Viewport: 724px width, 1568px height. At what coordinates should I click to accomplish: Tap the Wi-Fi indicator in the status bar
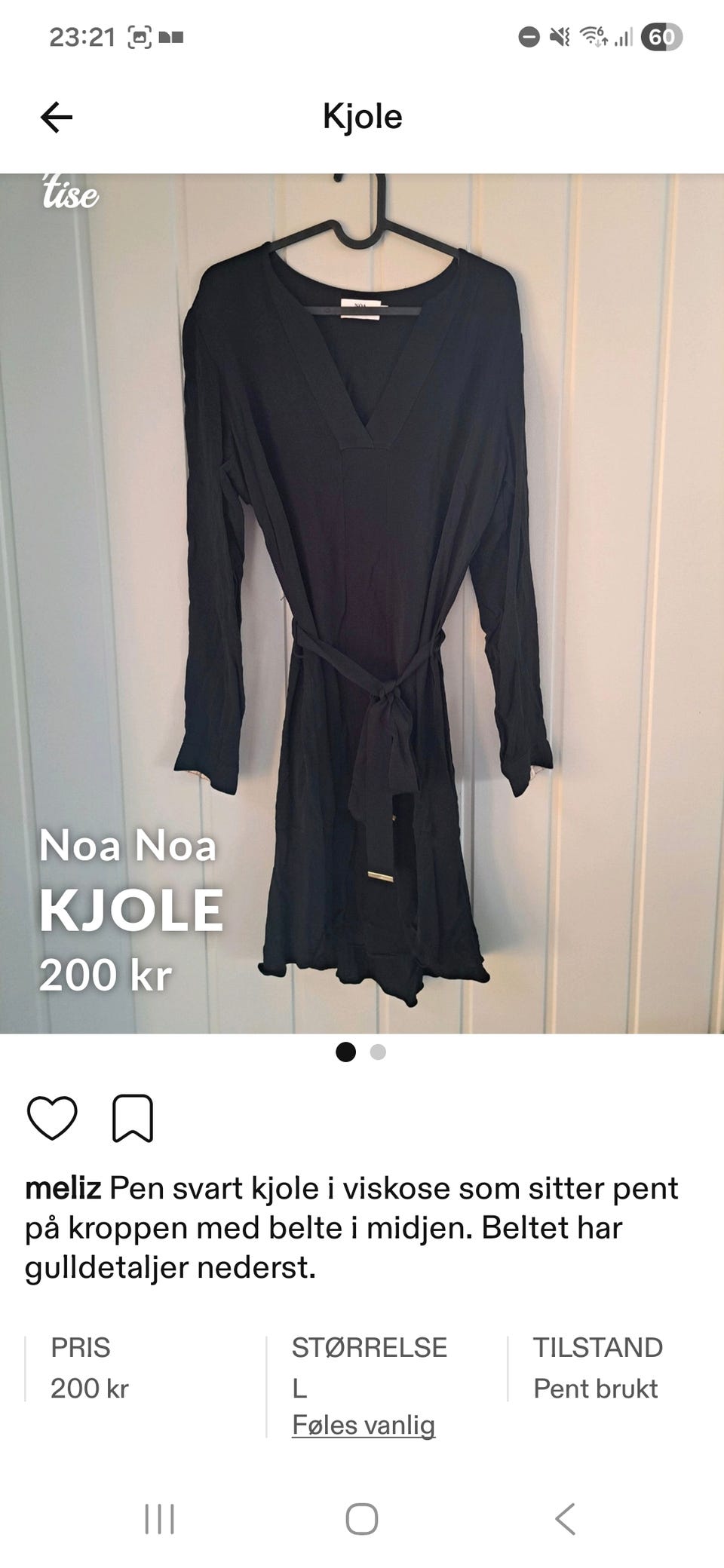click(x=594, y=36)
